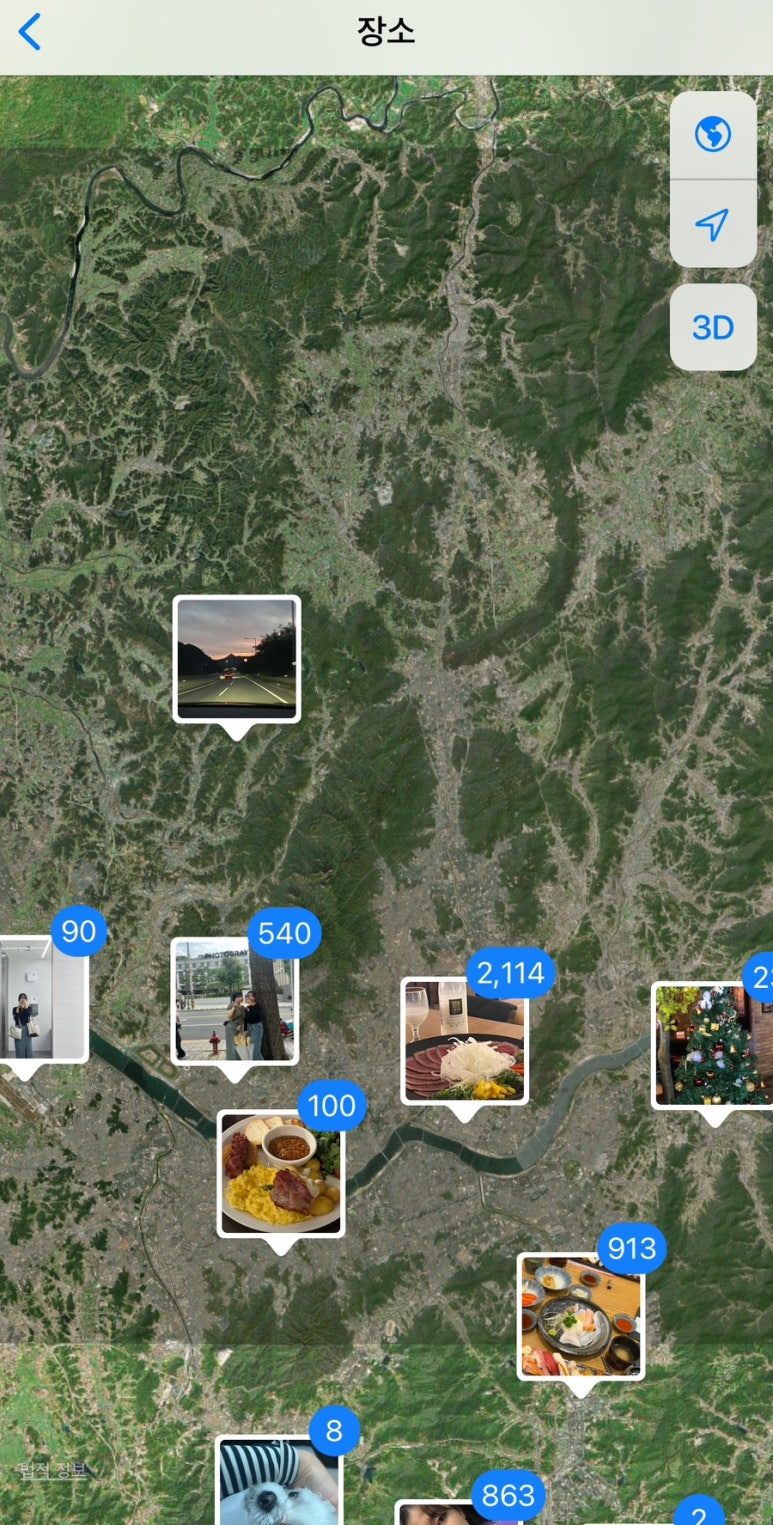Screen dimensions: 773x1525
Task: Open the 법적 정보 legal link
Action: point(53,1470)
